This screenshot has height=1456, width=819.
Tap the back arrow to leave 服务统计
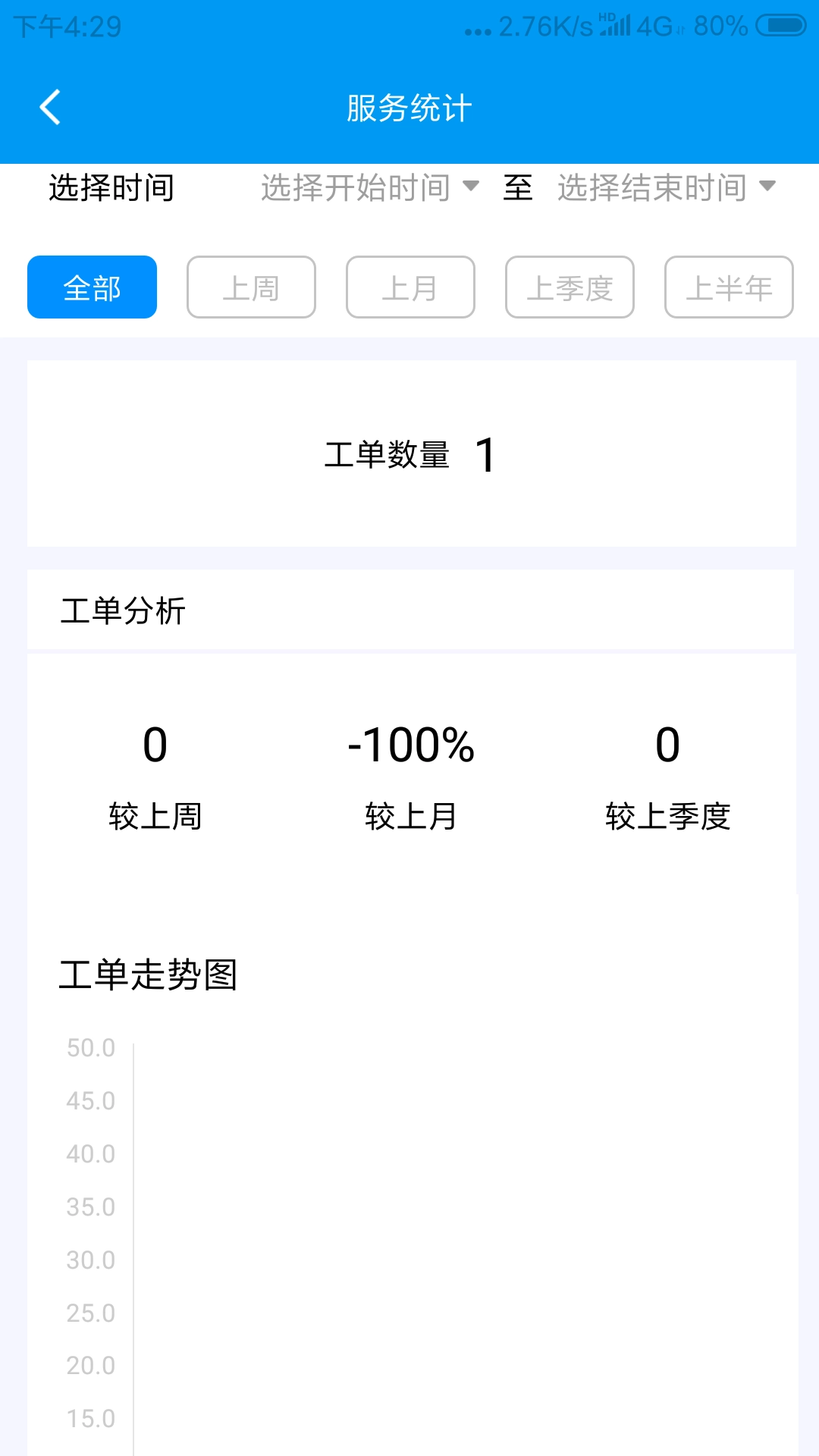pos(50,107)
